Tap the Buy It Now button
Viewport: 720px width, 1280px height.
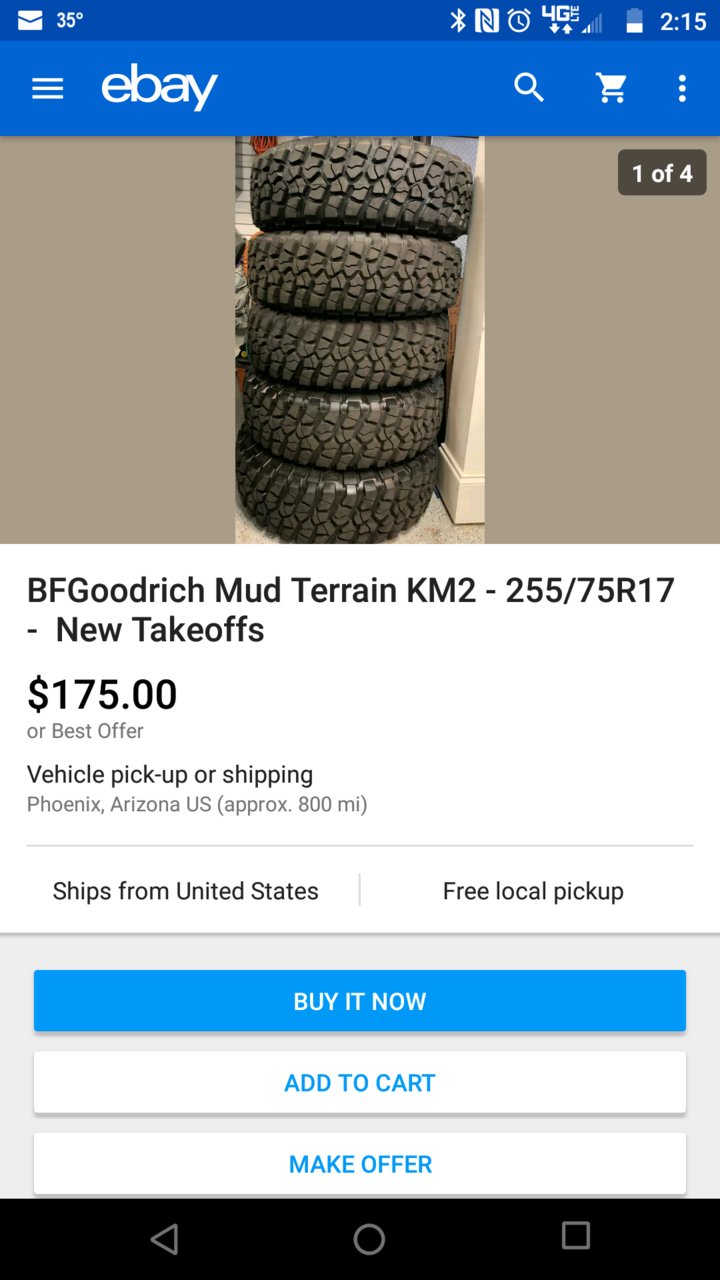tap(360, 1001)
